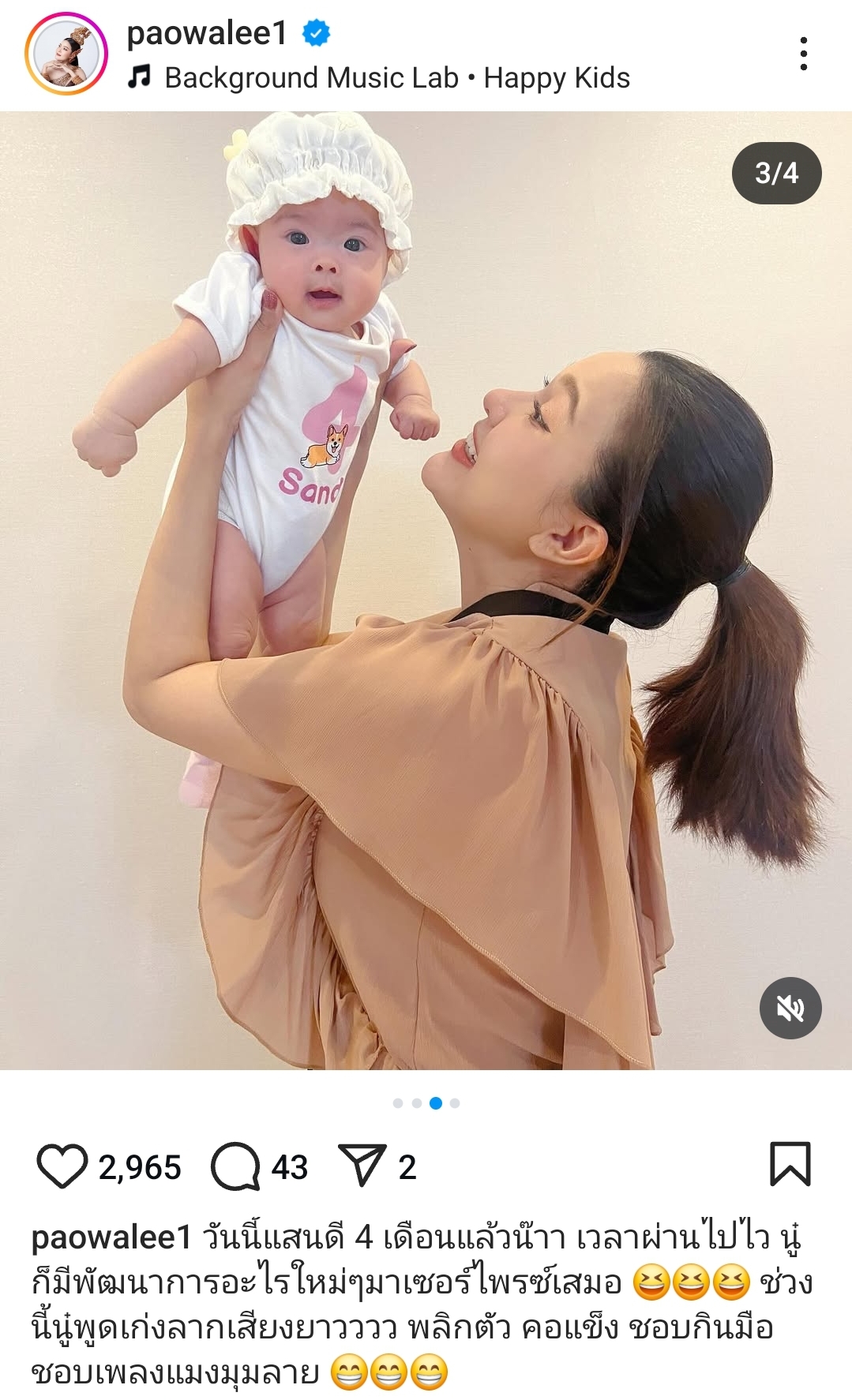This screenshot has width=852, height=1400.
Task: Share this post via the paper plane icon
Action: (x=362, y=1166)
